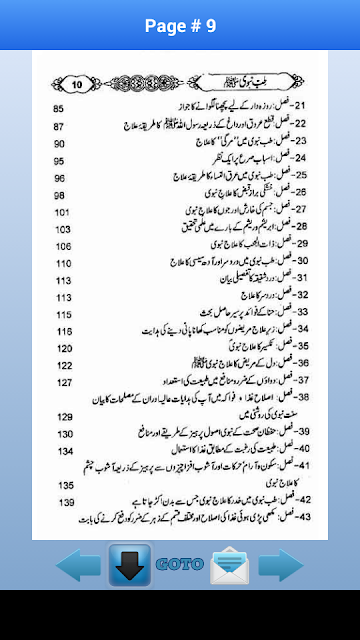Image resolution: width=360 pixels, height=640 pixels.
Task: Open the GOTO page selector
Action: [x=180, y=564]
